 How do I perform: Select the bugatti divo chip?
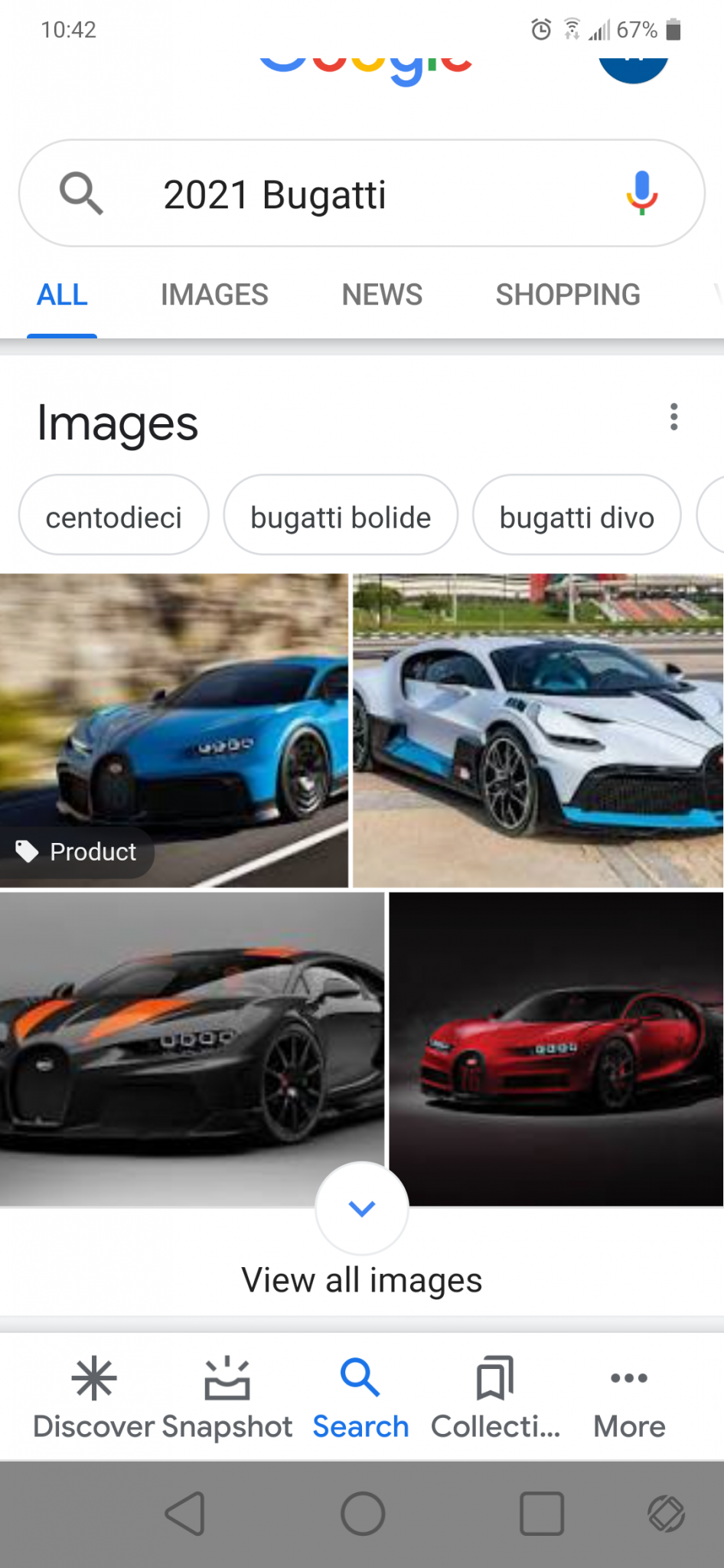(x=576, y=518)
